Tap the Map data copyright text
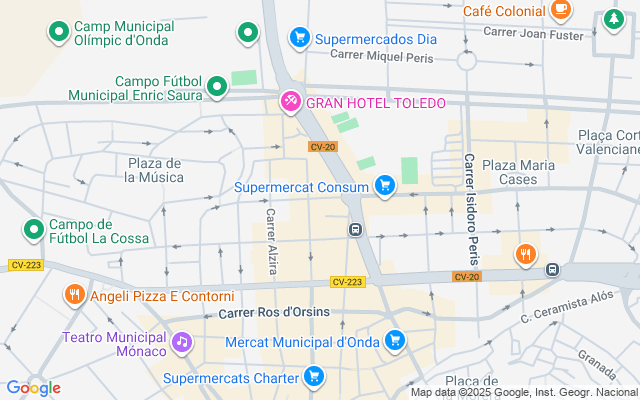Viewport: 640px width, 400px height. 523,392
